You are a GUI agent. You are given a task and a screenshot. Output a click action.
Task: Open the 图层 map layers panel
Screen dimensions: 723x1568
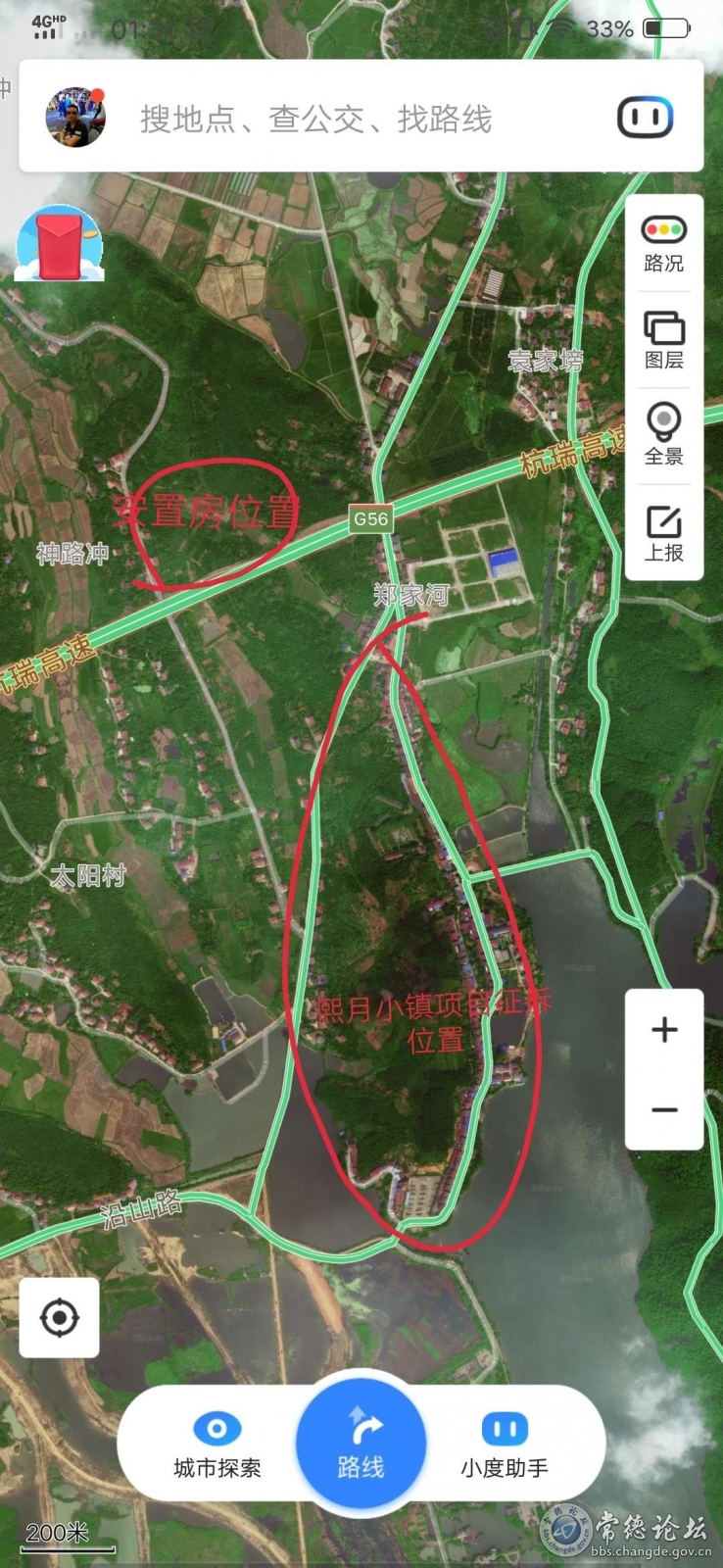[663, 339]
